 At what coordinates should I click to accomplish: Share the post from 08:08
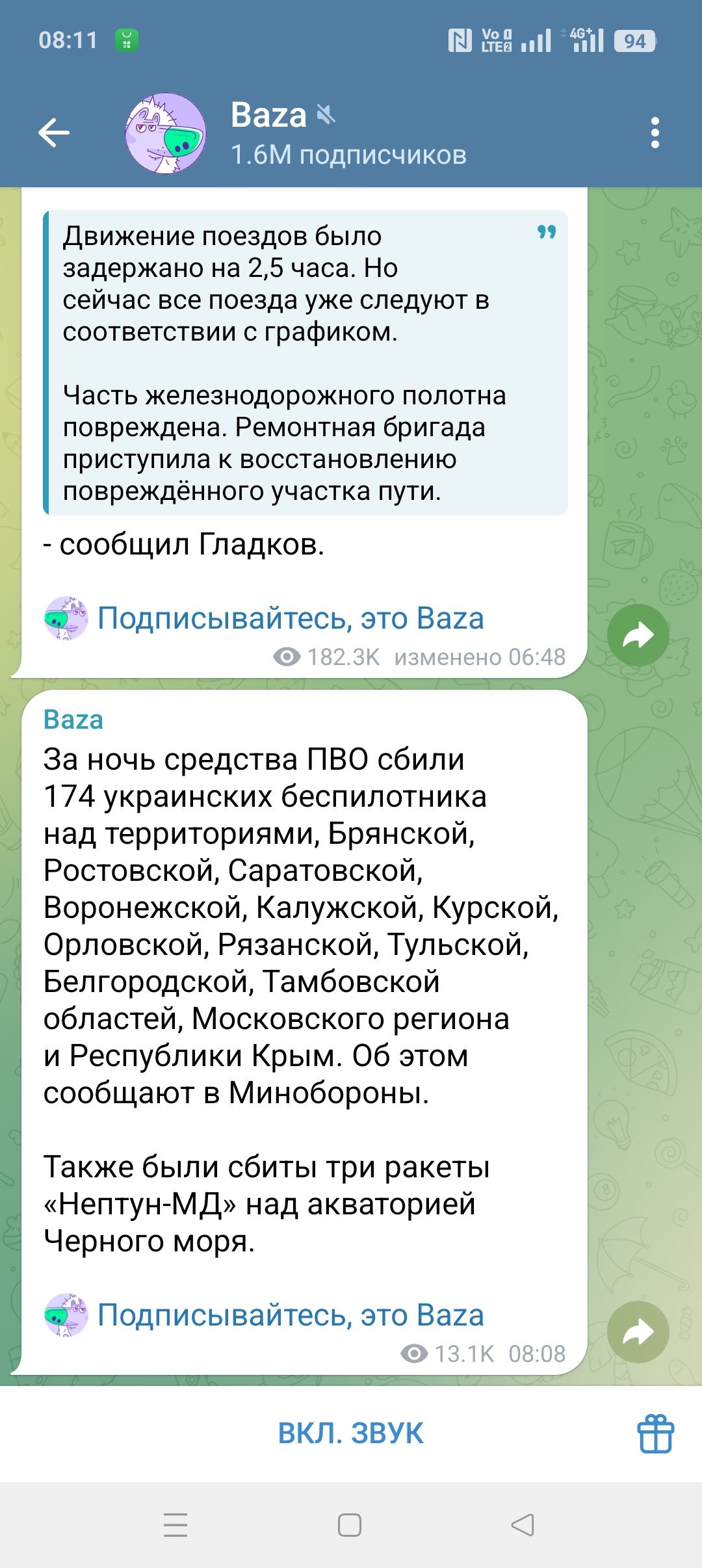coord(638,1332)
